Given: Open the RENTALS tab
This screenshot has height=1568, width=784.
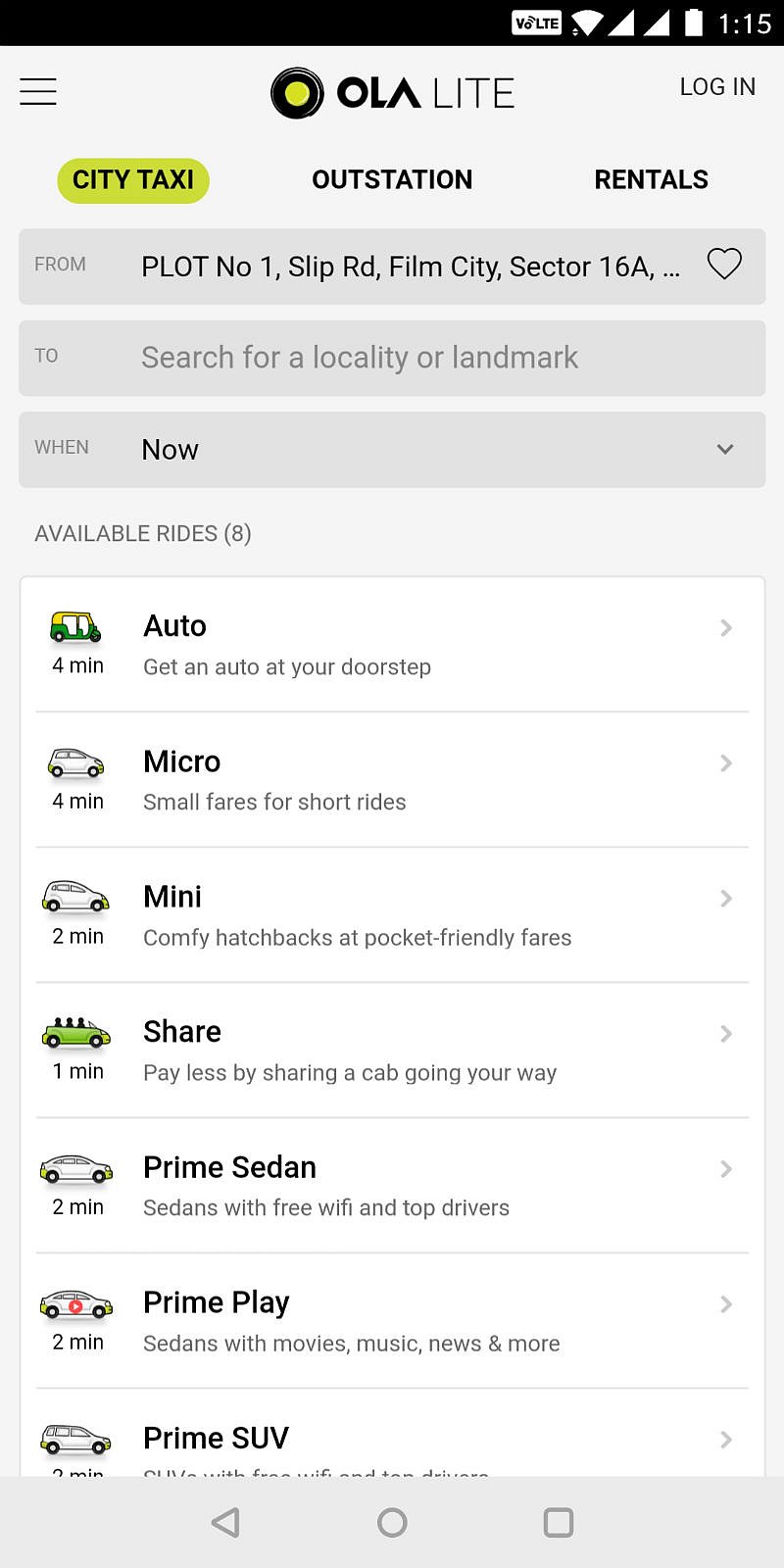Looking at the screenshot, I should click(x=651, y=179).
